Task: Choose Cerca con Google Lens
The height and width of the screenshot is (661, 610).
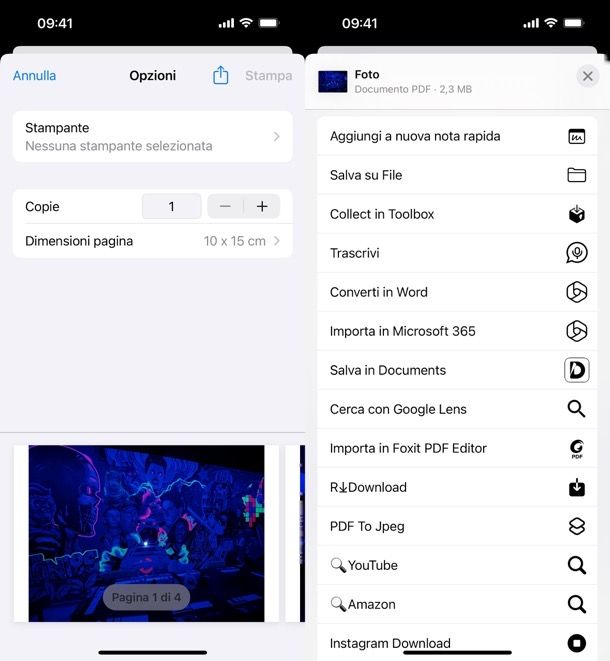Action: pyautogui.click(x=457, y=409)
